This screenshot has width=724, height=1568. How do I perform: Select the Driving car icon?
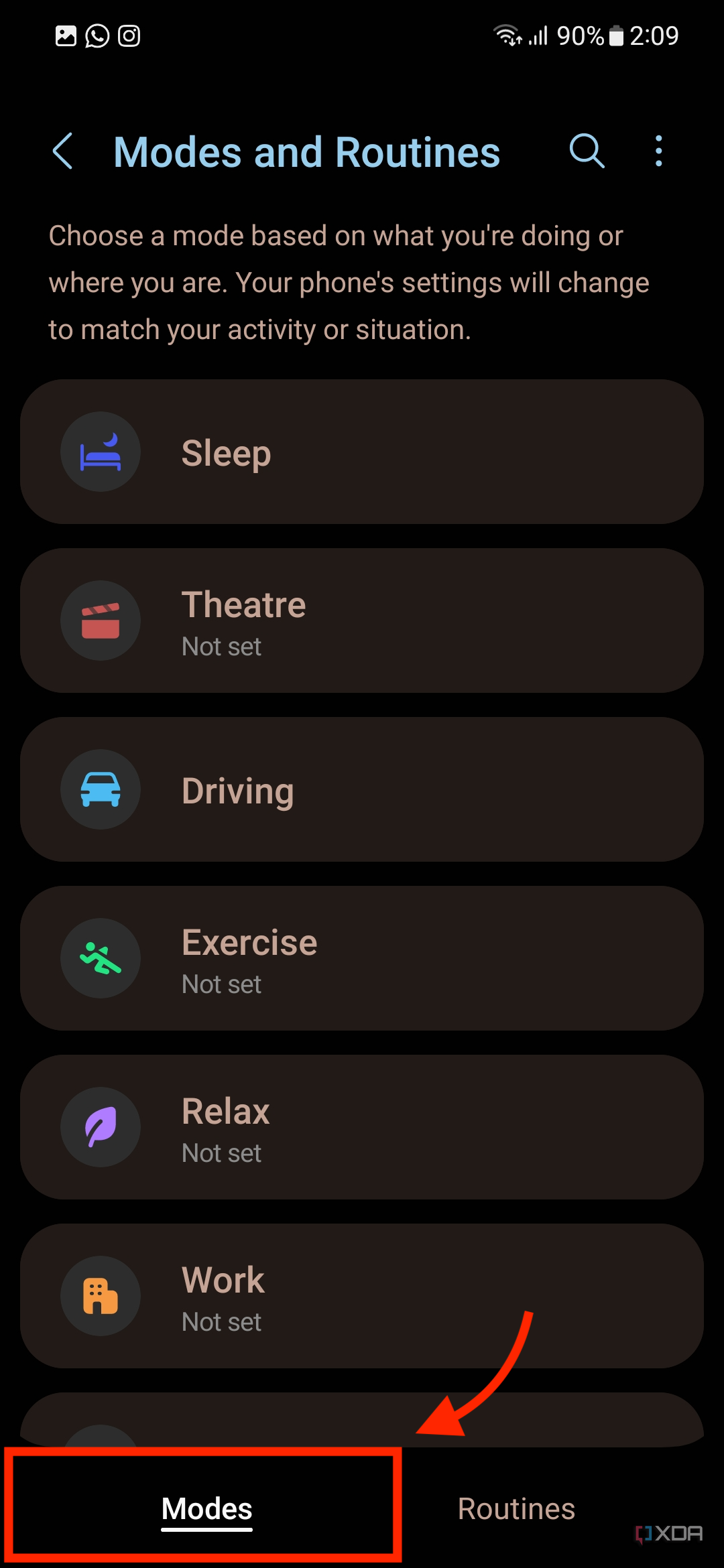click(x=100, y=789)
